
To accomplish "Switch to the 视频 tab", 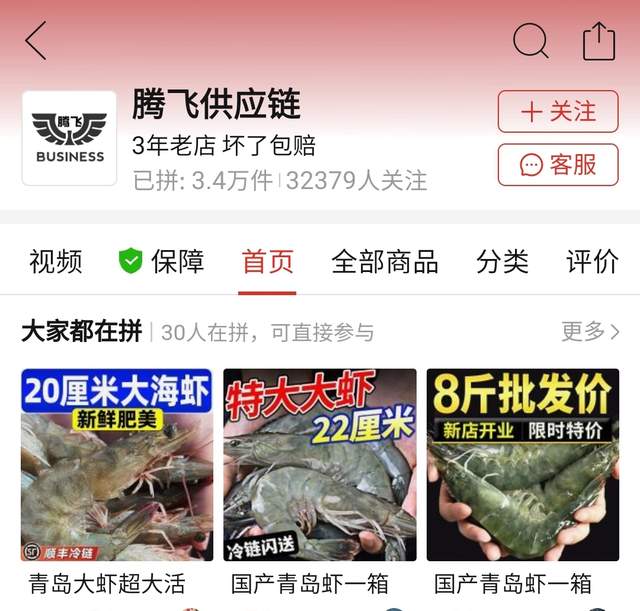I will click(x=56, y=262).
